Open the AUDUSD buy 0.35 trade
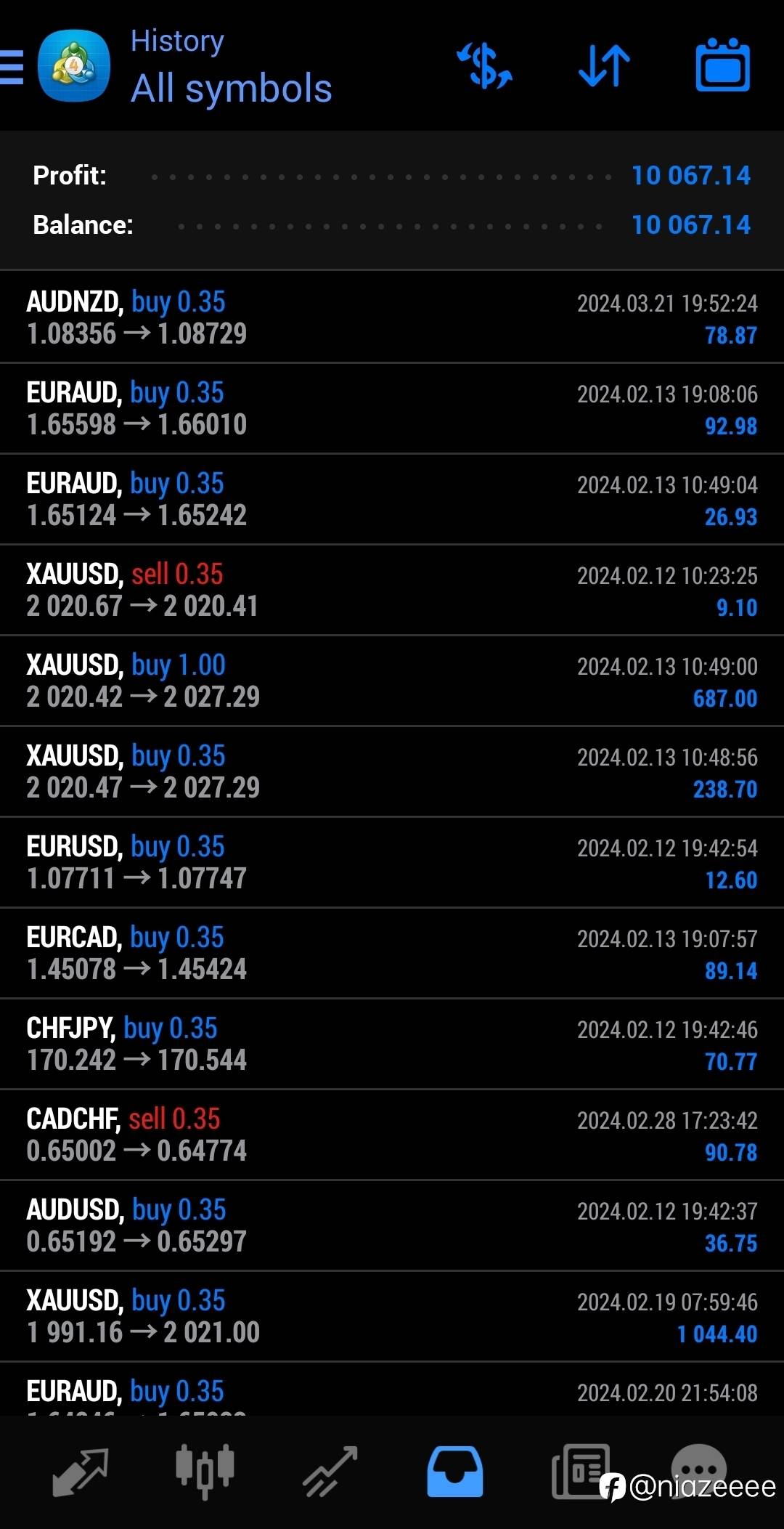The height and width of the screenshot is (1529, 784). coord(392,1225)
